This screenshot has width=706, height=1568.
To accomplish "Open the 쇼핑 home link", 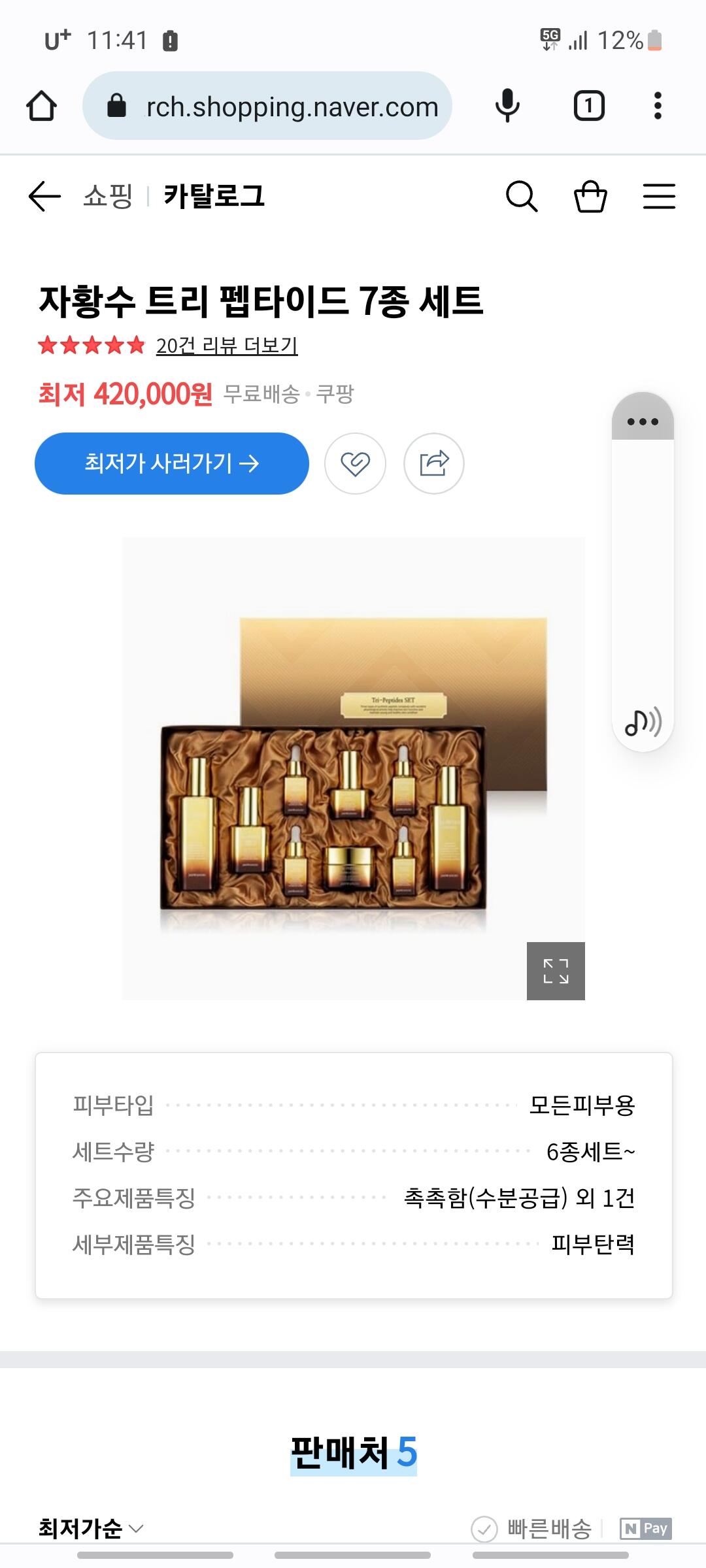I will click(108, 196).
